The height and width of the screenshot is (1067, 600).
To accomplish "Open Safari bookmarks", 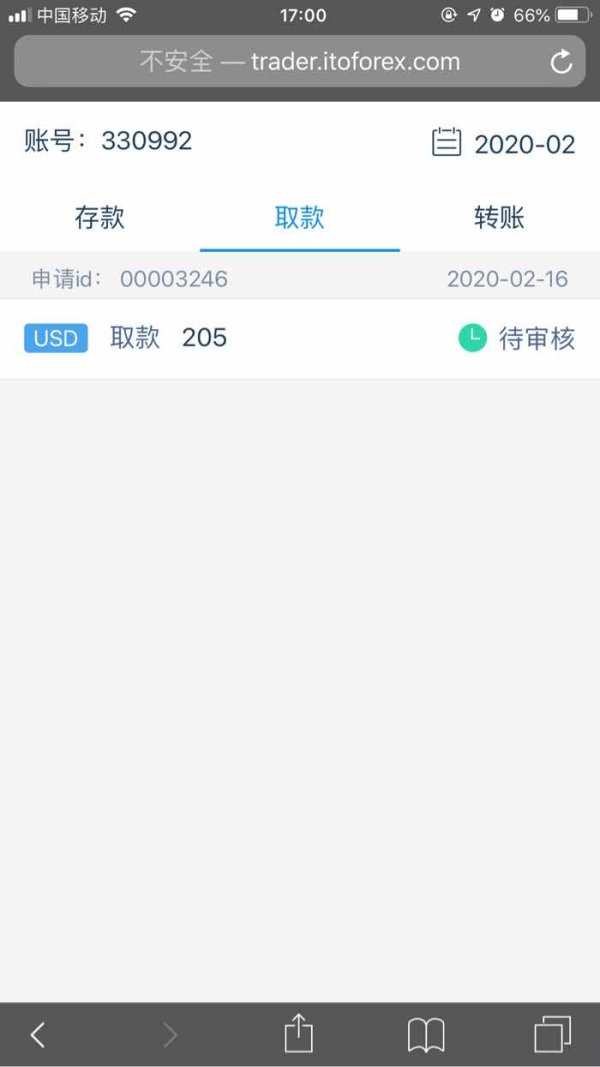I will coord(426,1036).
